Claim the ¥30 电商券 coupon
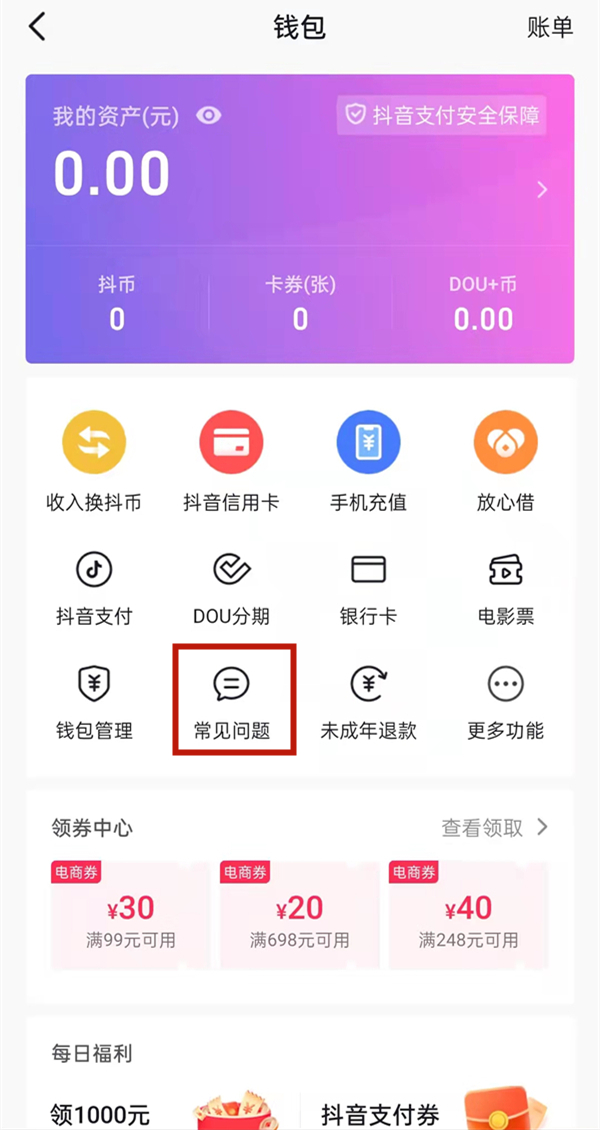 coord(130,915)
